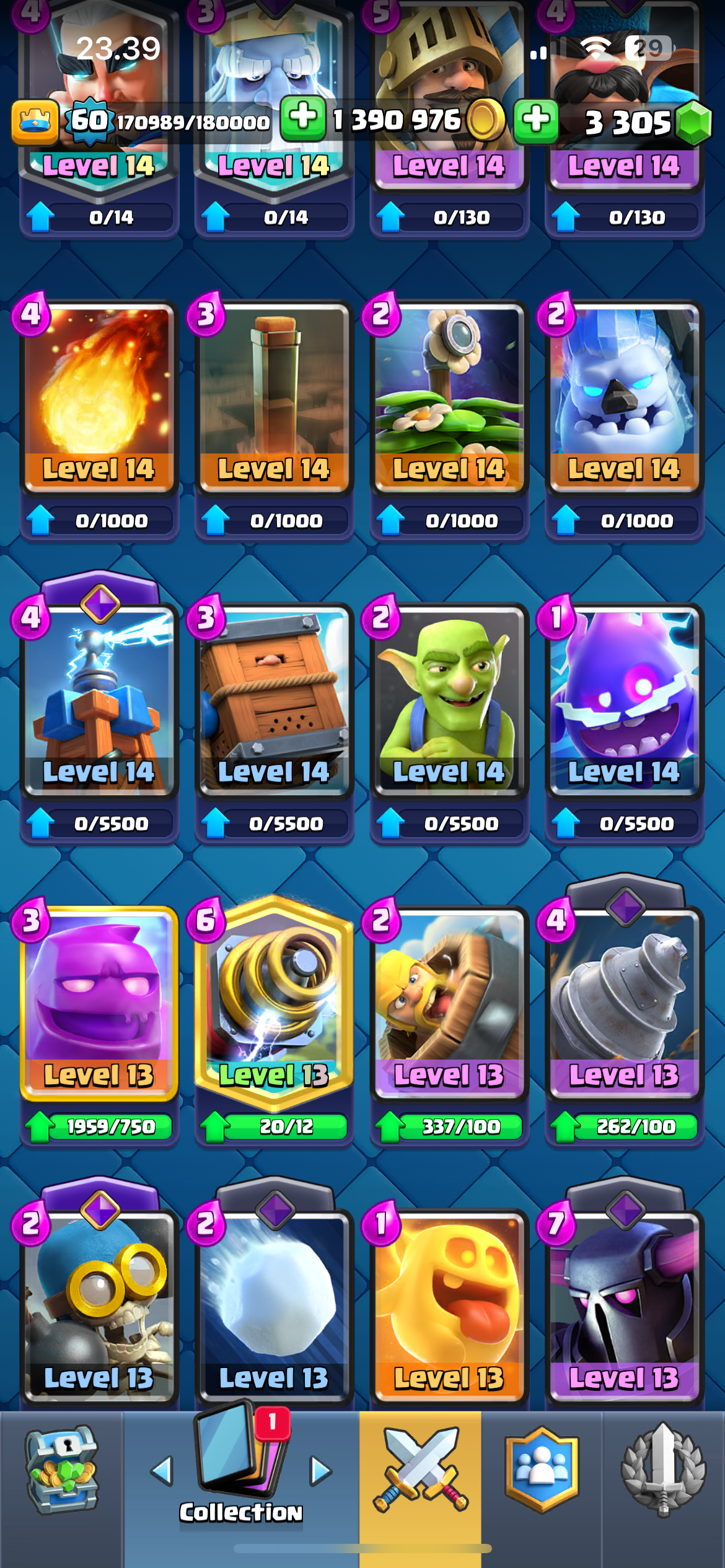The height and width of the screenshot is (1568, 725).
Task: Tap the Sparky card with 20/12 upgrade
Action: (x=274, y=1003)
